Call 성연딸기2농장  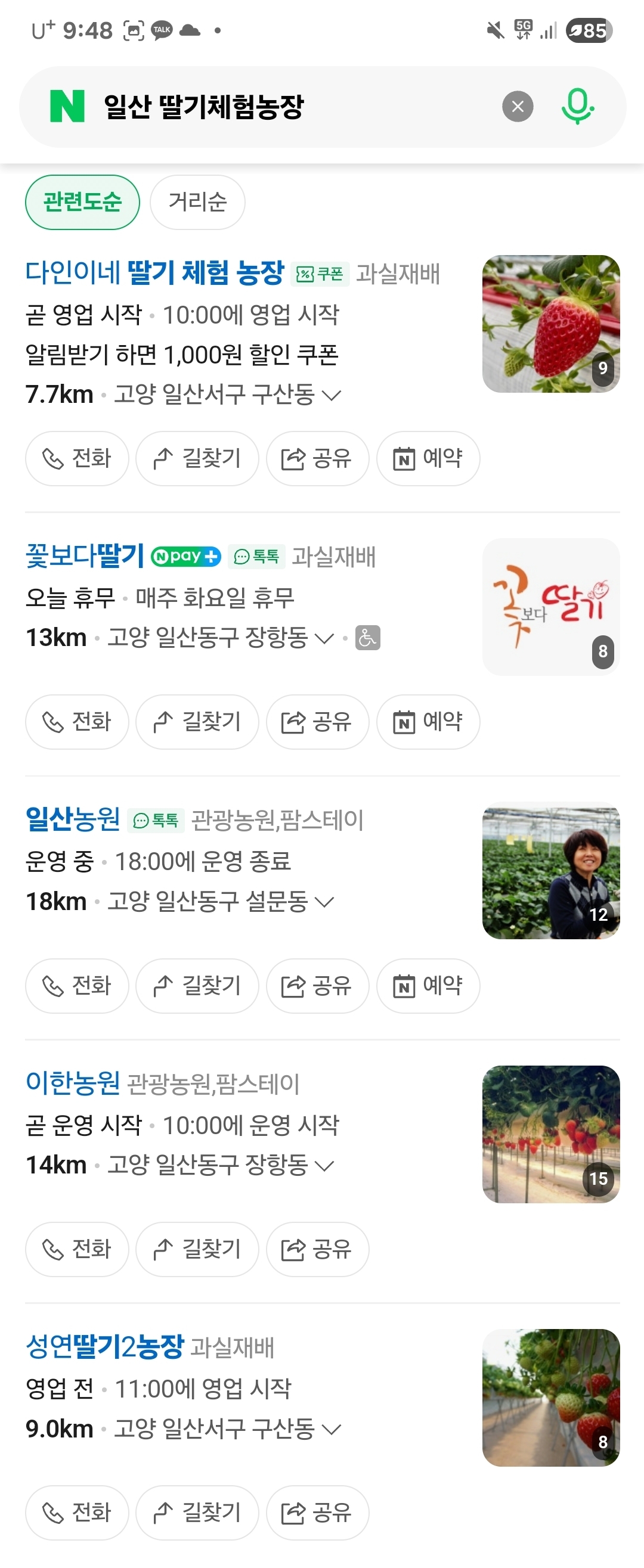(77, 1513)
